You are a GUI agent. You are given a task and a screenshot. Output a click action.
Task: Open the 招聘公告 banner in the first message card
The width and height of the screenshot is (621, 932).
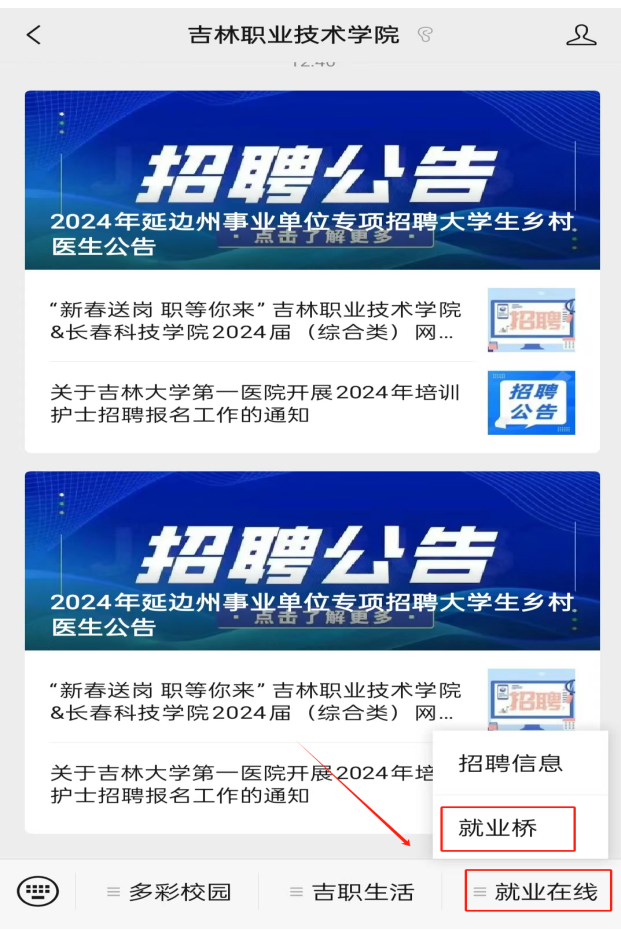point(312,180)
